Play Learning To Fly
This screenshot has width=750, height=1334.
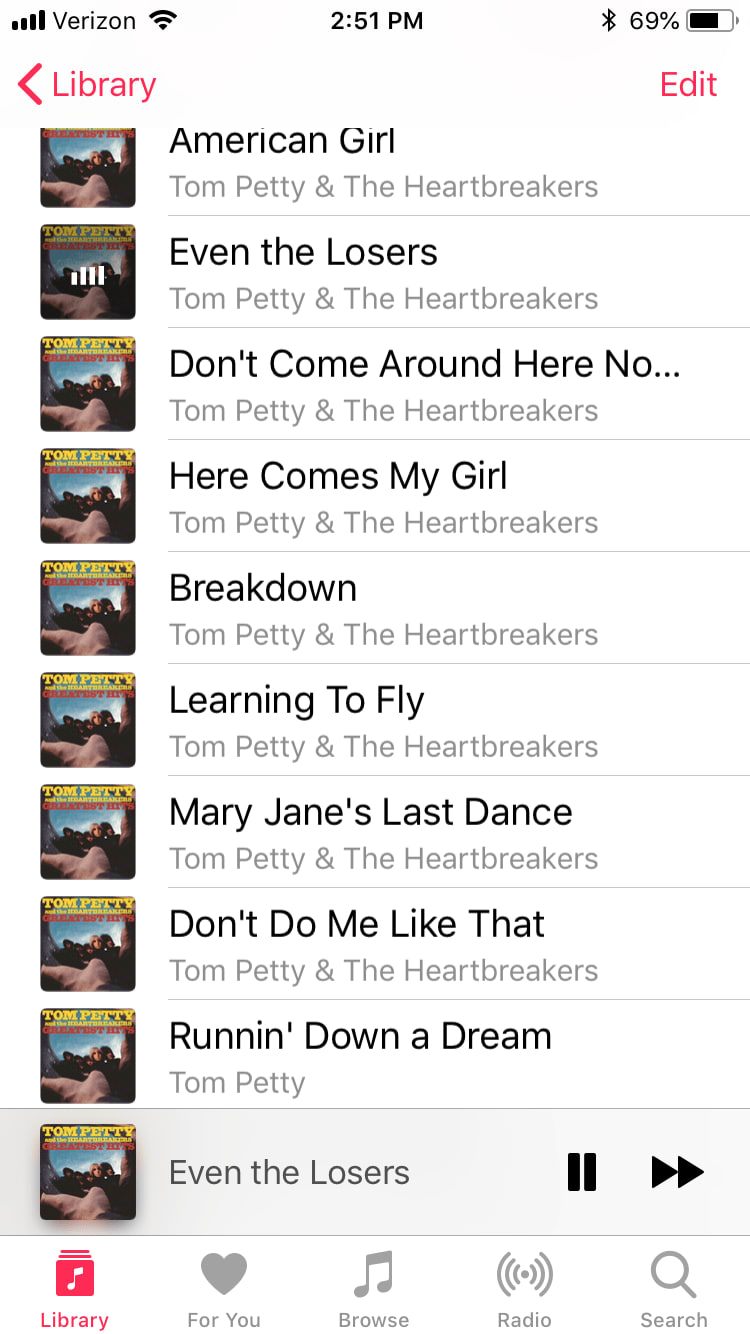point(400,721)
